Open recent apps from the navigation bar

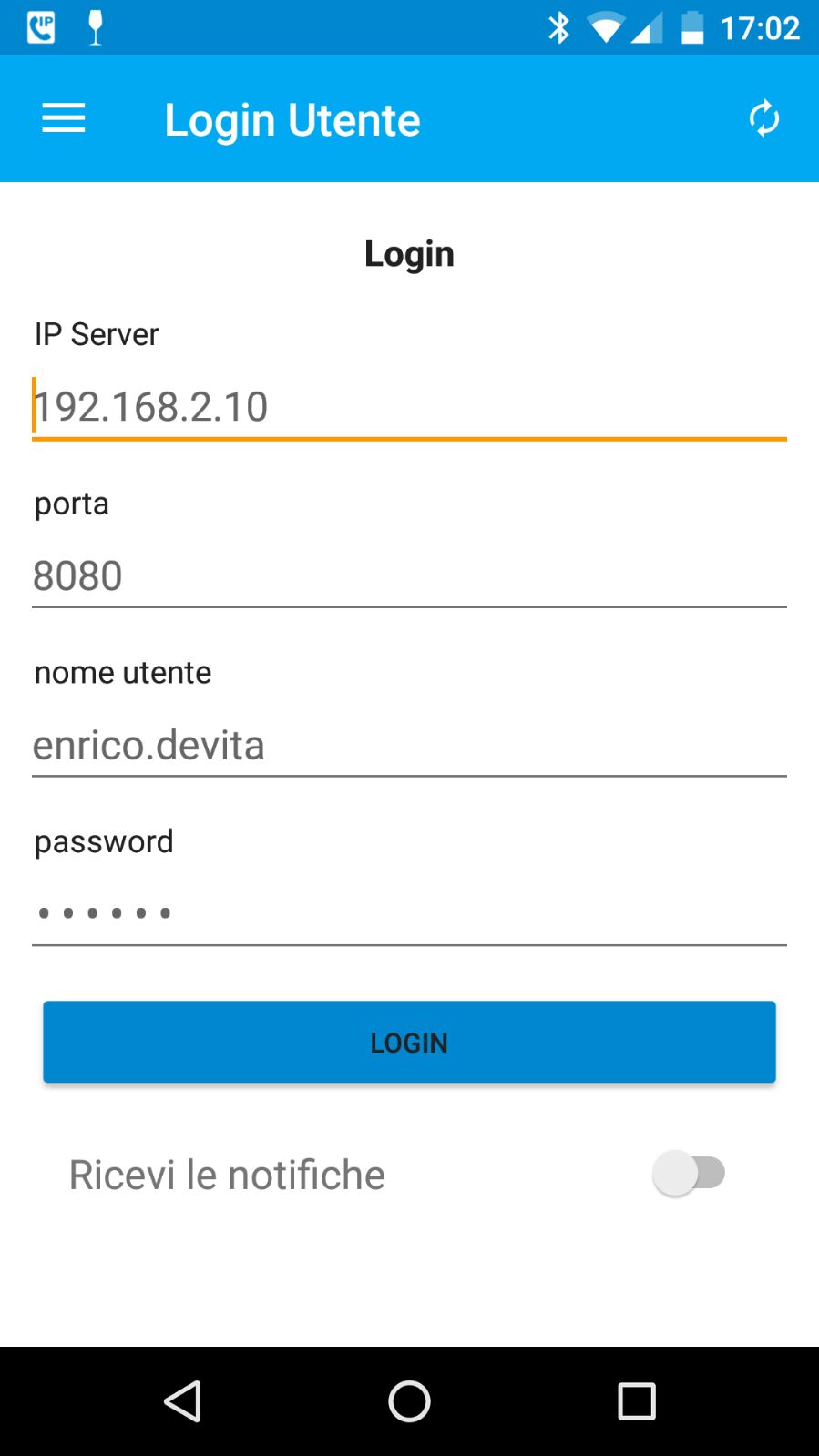pyautogui.click(x=637, y=1401)
